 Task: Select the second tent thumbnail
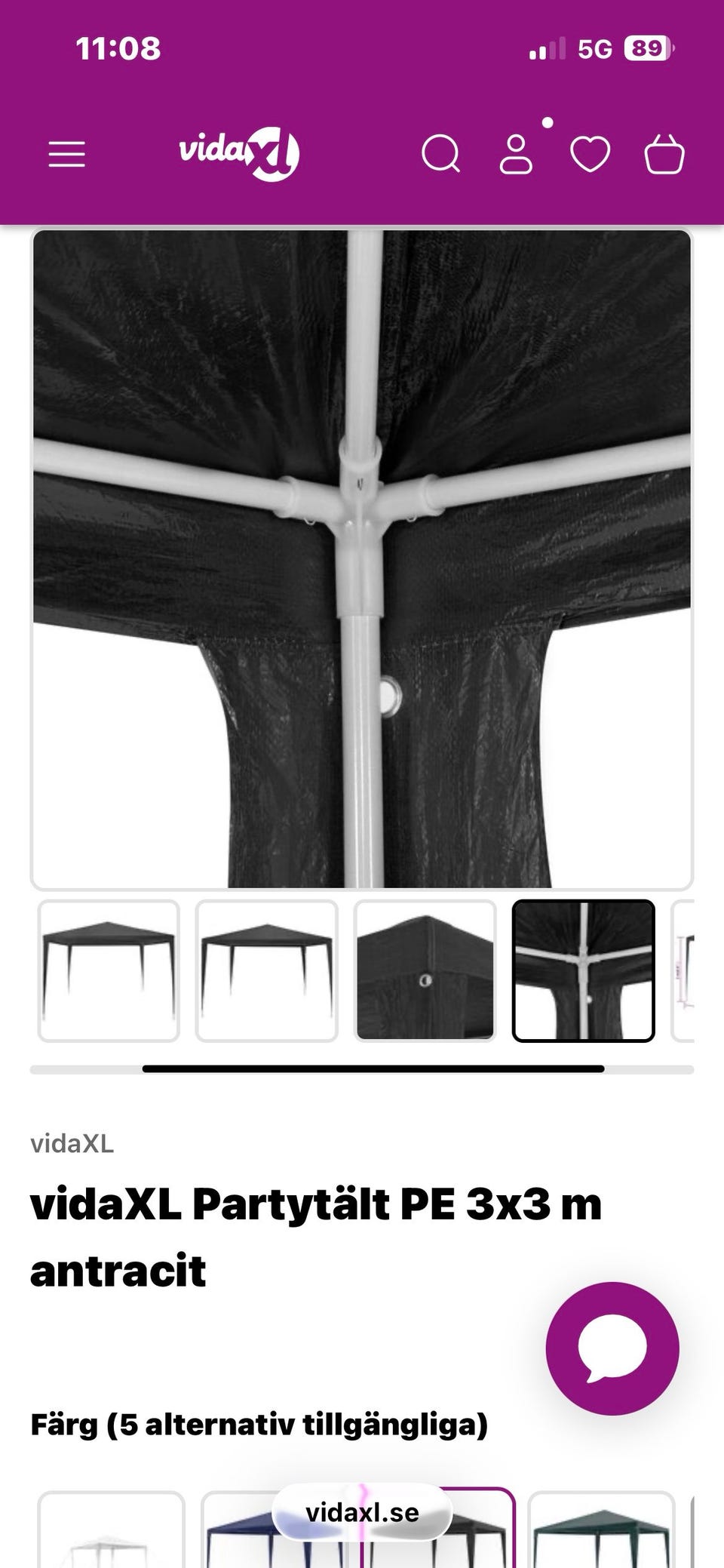coord(266,970)
